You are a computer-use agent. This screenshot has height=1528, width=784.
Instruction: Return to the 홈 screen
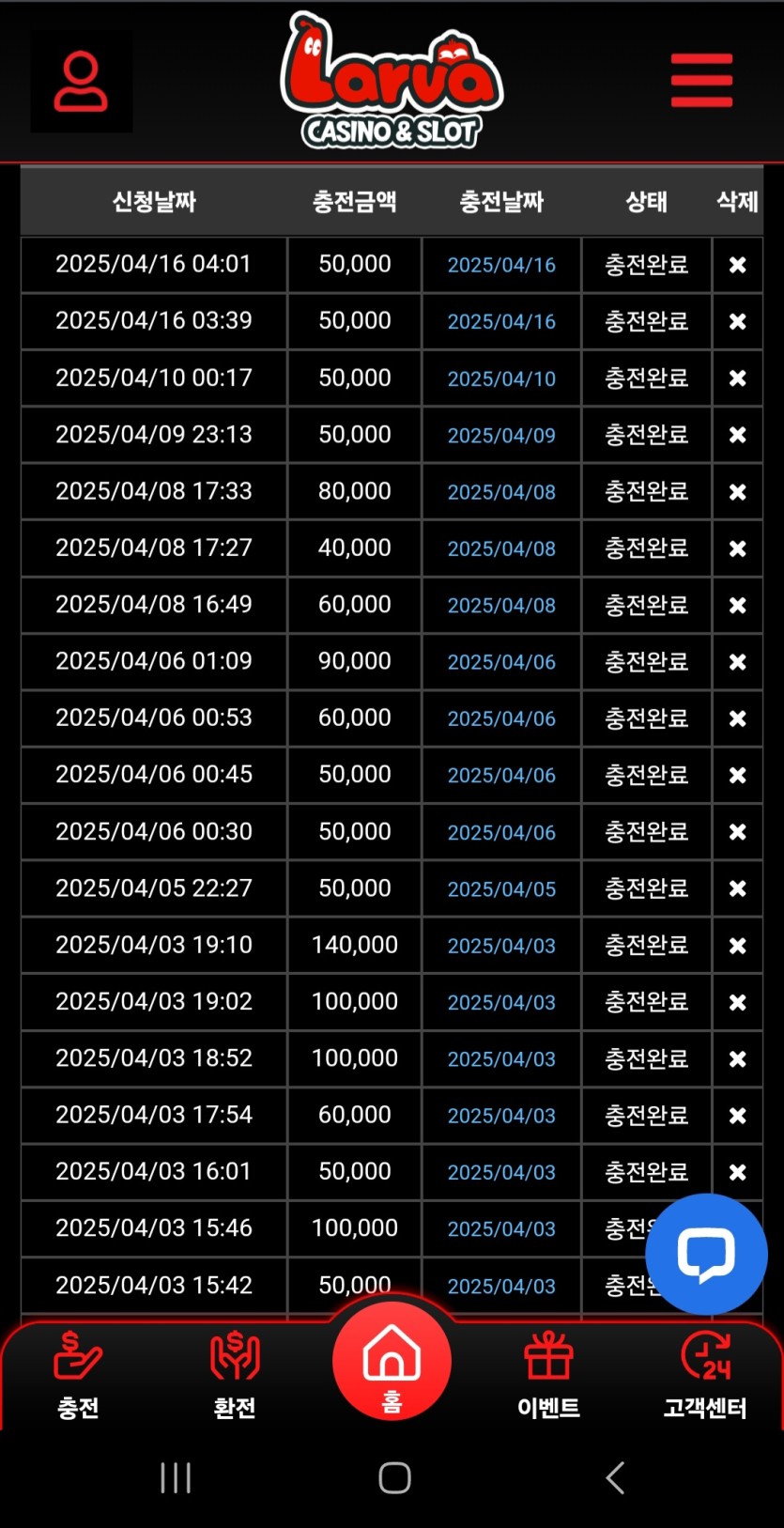392,1362
